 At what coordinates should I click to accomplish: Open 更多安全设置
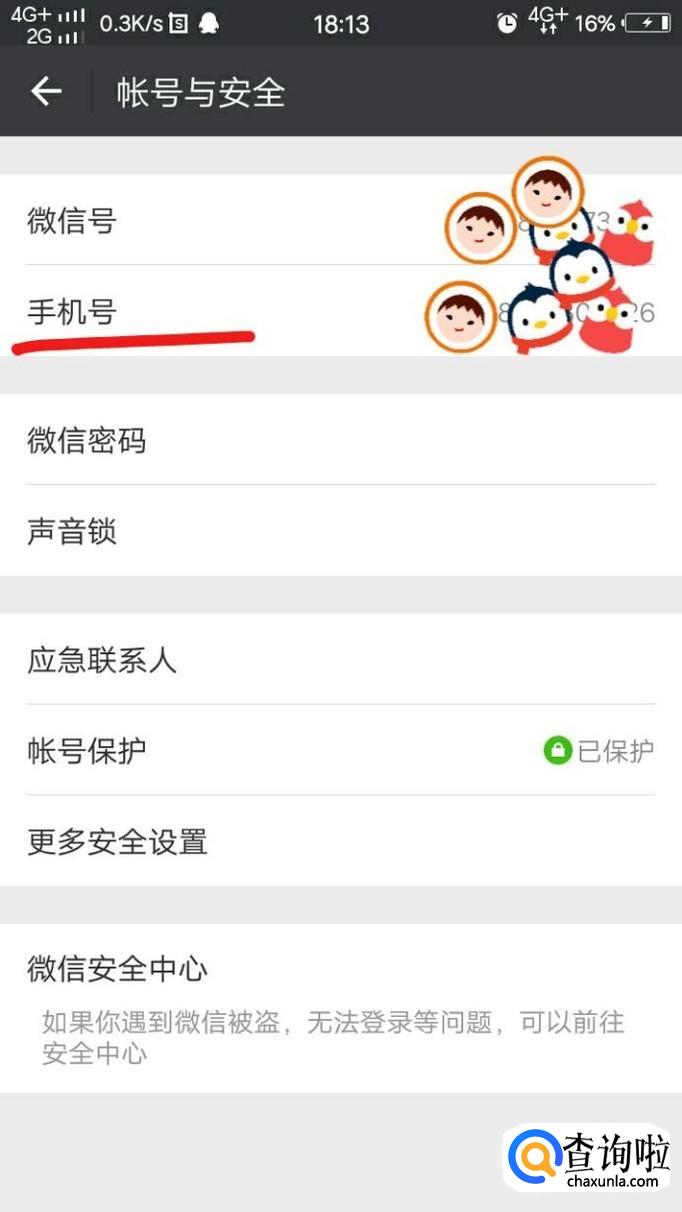117,841
